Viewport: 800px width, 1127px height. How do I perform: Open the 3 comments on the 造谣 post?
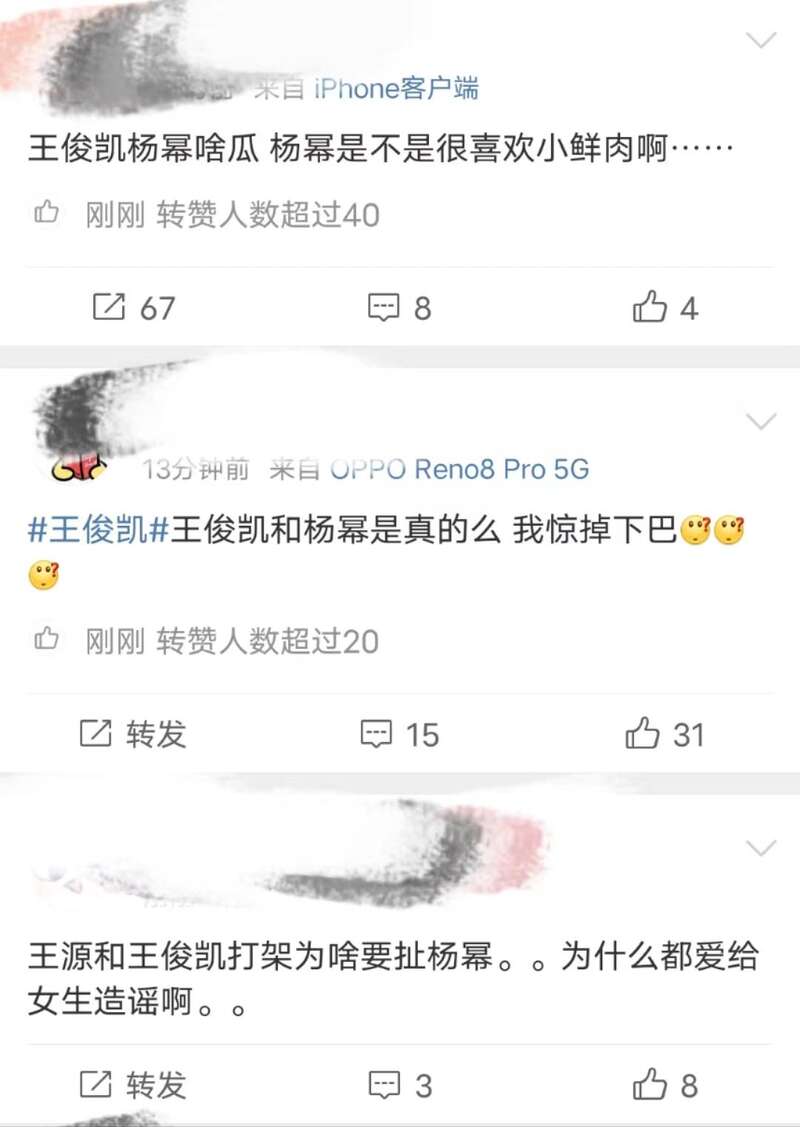pos(399,1084)
